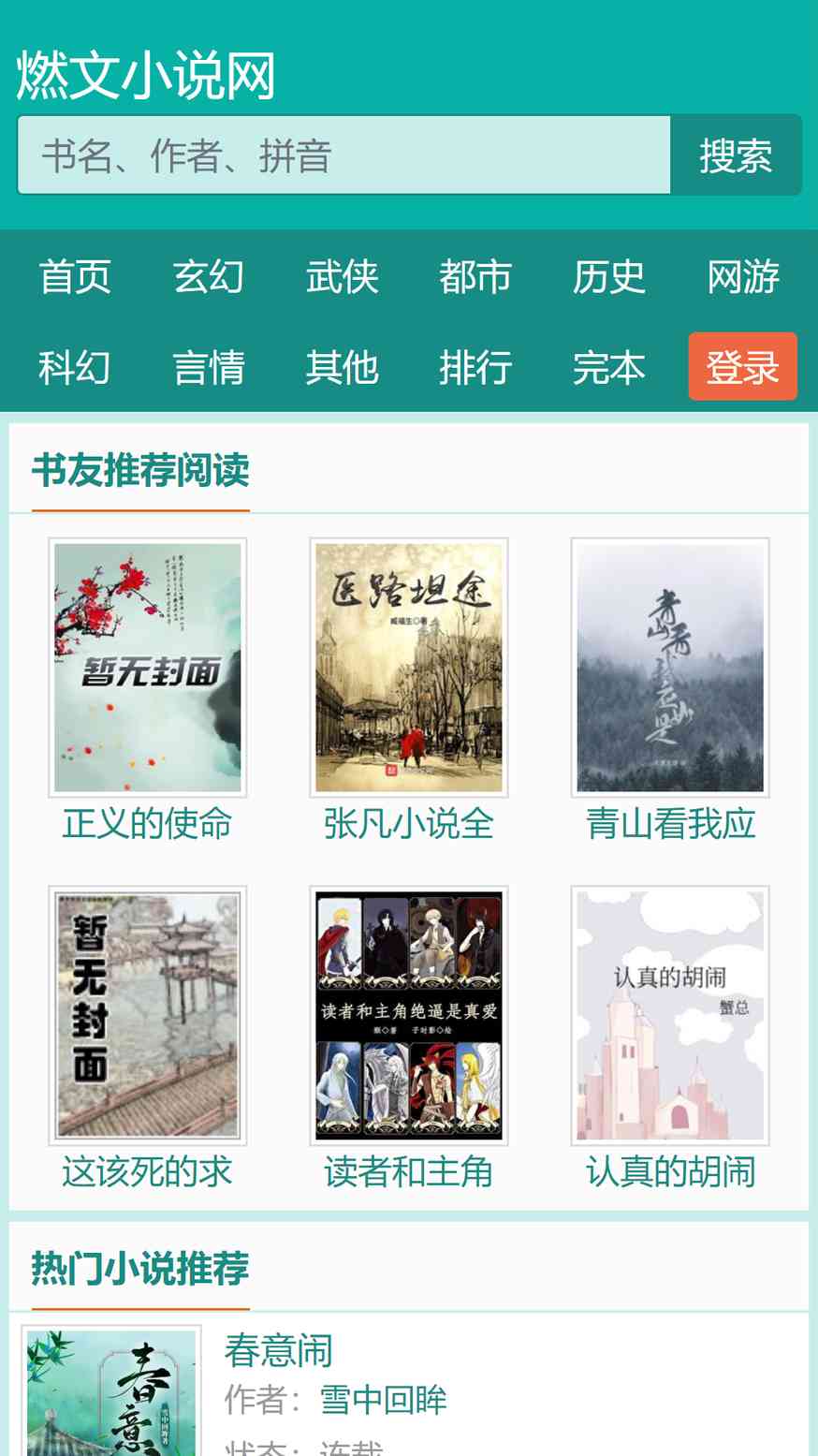Open the novel 青山看我应

[670, 824]
